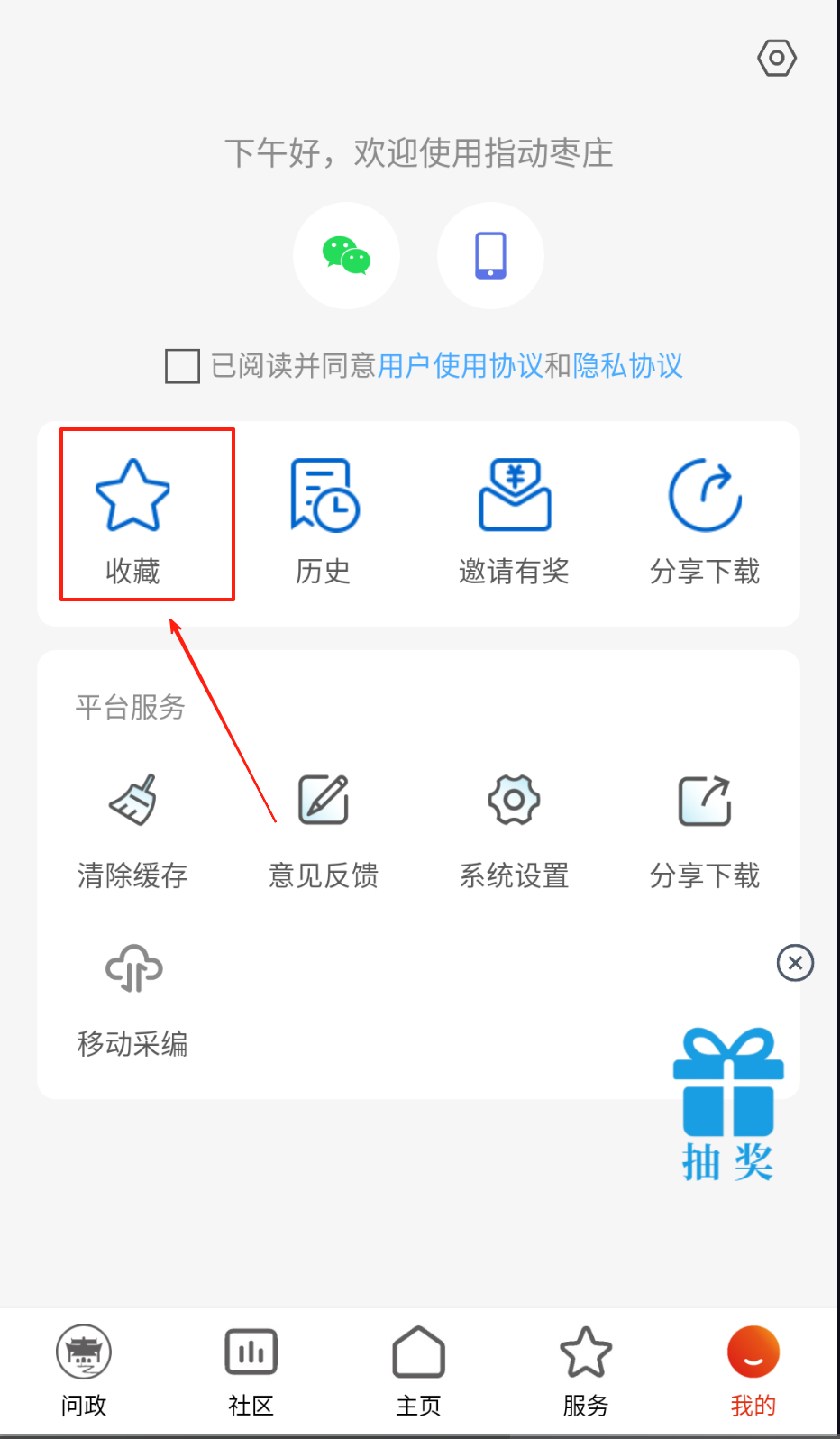Open 邀请有奖 invite rewards
The image size is (840, 1439).
pyautogui.click(x=514, y=518)
